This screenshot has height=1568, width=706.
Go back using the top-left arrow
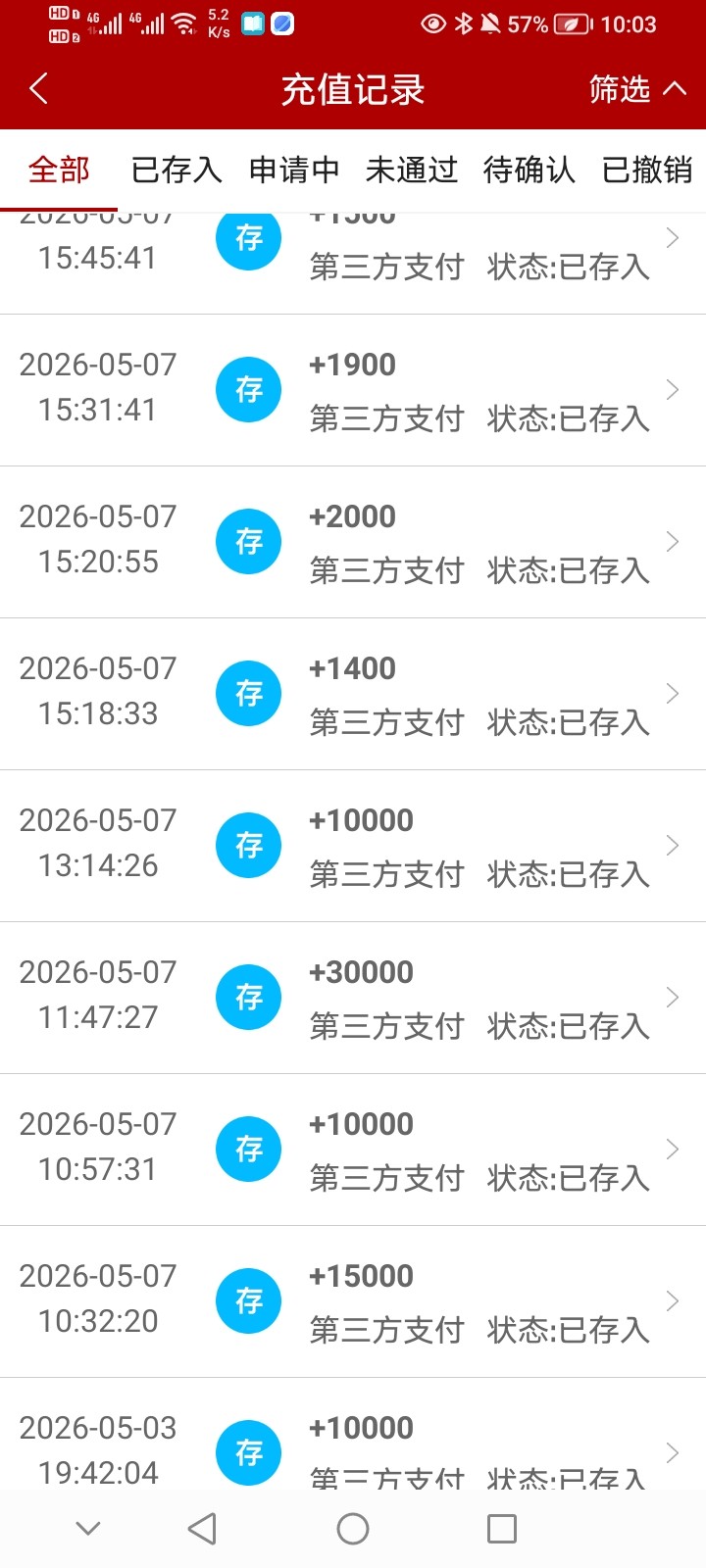38,89
